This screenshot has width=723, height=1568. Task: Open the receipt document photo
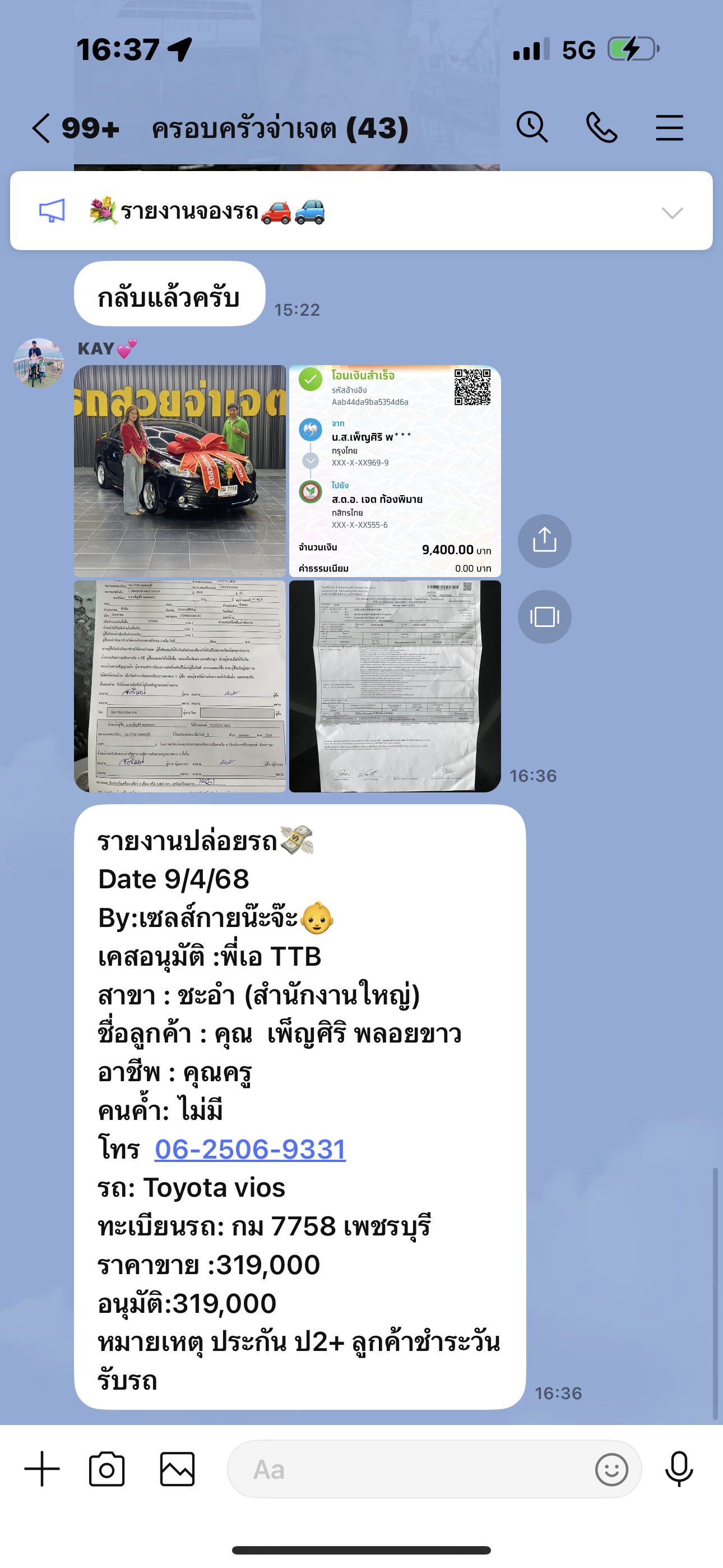395,686
